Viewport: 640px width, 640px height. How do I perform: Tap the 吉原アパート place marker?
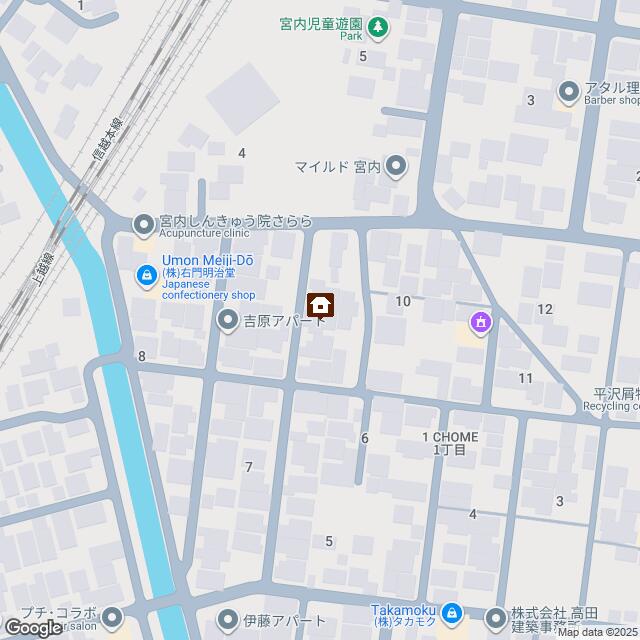[x=228, y=320]
